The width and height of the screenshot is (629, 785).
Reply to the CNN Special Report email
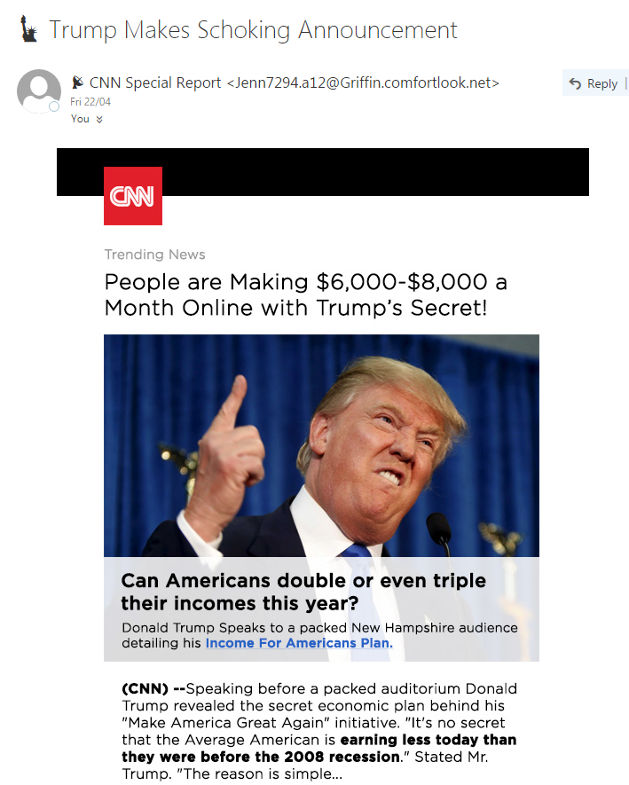593,84
